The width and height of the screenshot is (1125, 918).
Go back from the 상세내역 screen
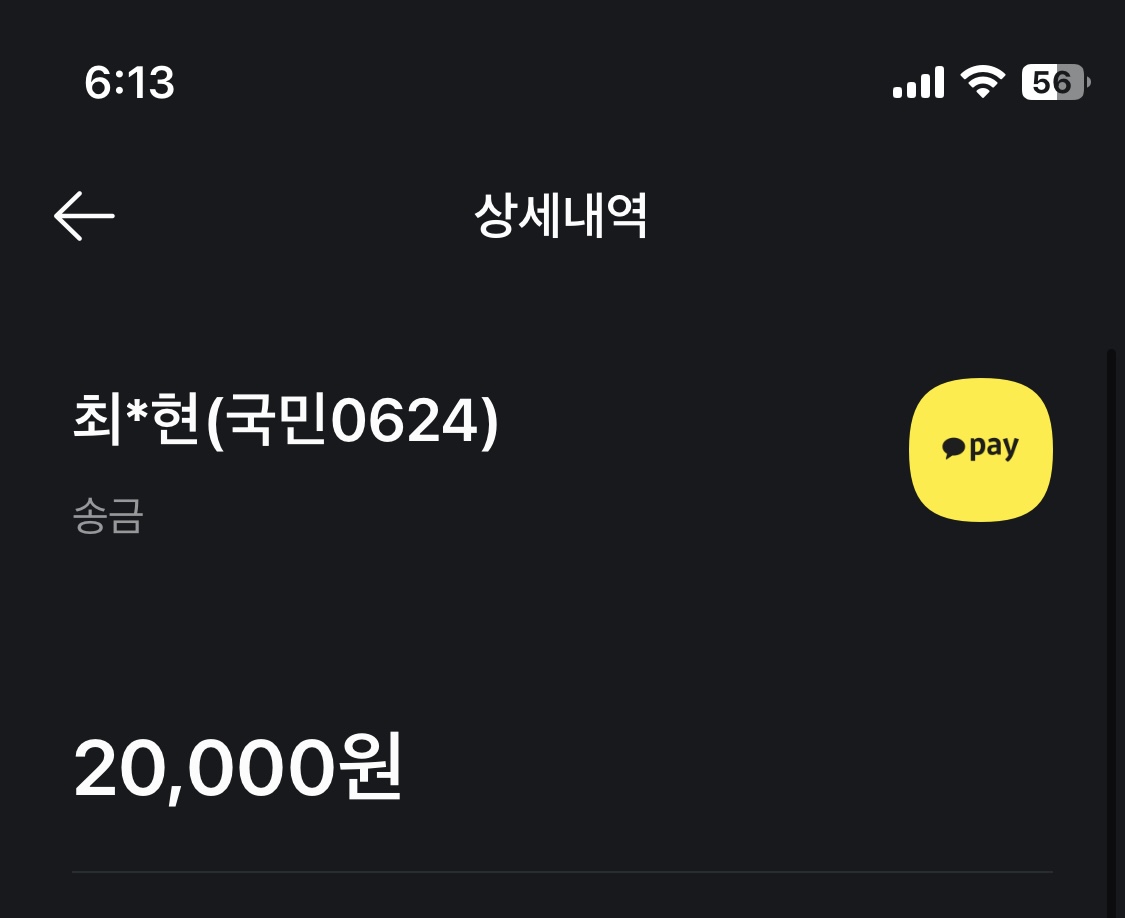[x=84, y=216]
